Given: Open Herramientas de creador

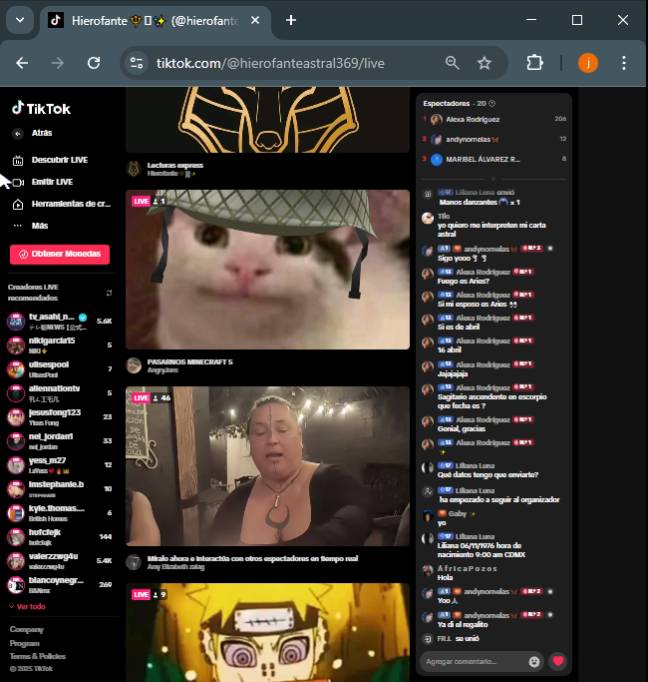Looking at the screenshot, I should click(68, 204).
